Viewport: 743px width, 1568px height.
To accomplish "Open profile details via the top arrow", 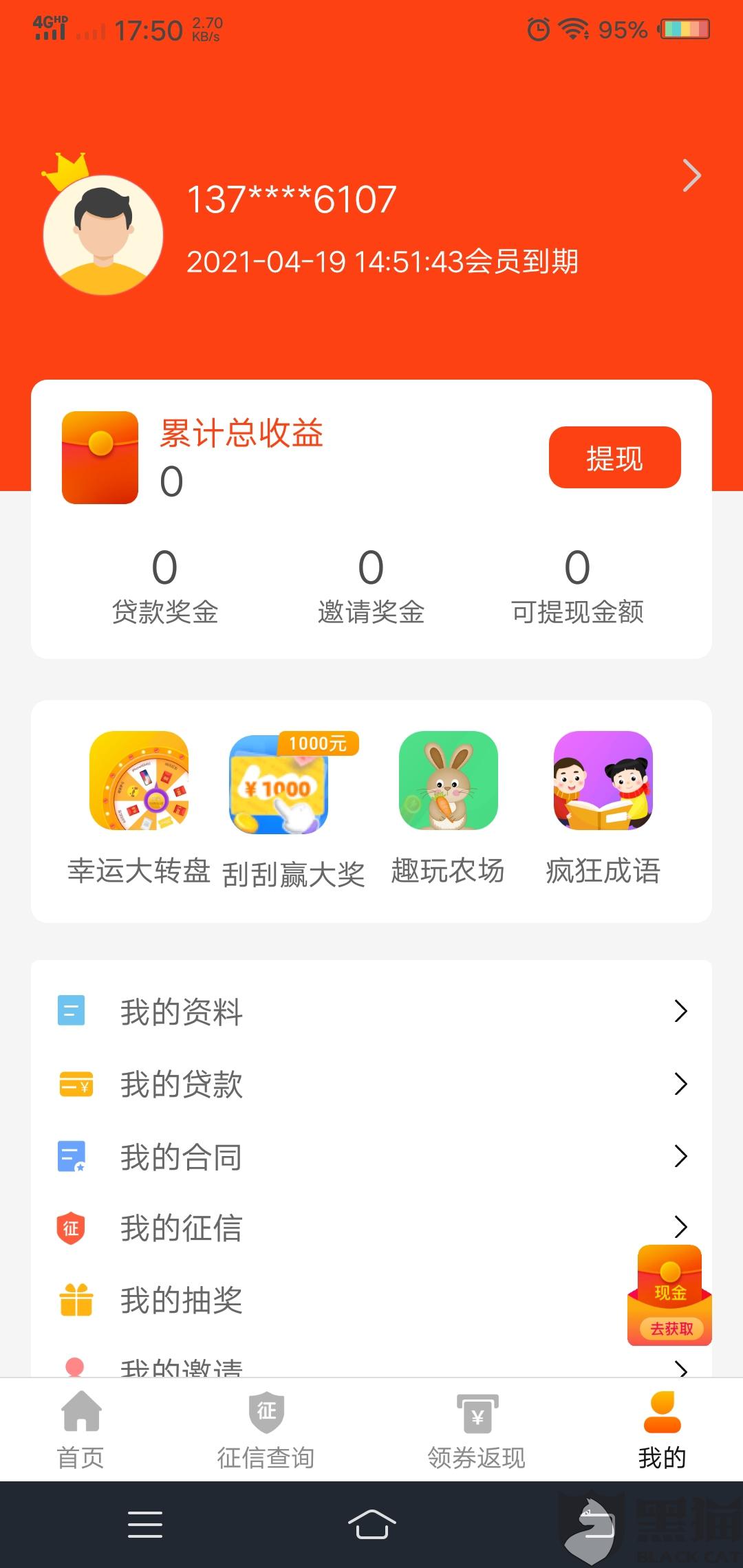I will click(x=691, y=175).
